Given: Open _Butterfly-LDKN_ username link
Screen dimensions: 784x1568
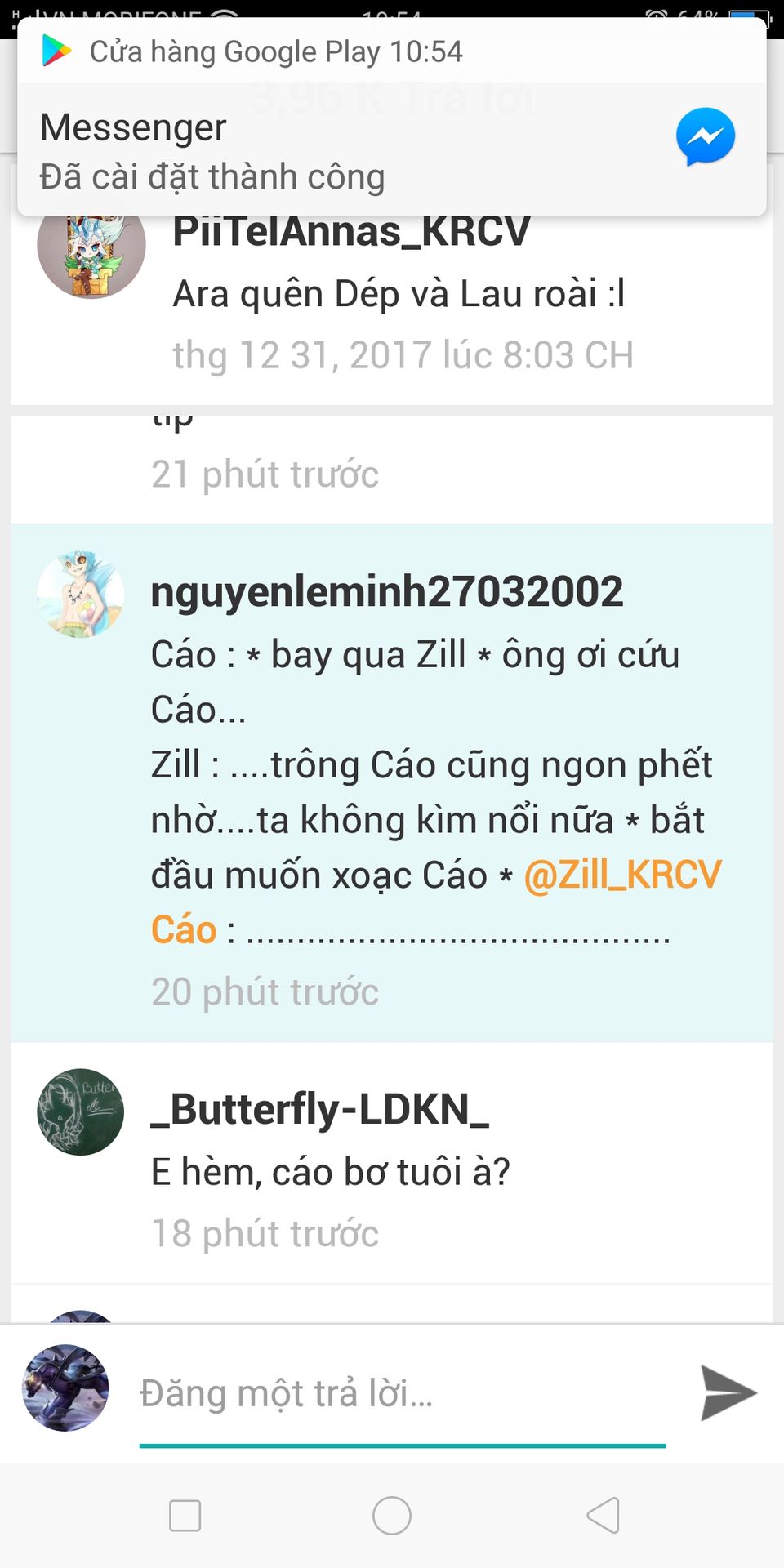Looking at the screenshot, I should click(x=319, y=1110).
